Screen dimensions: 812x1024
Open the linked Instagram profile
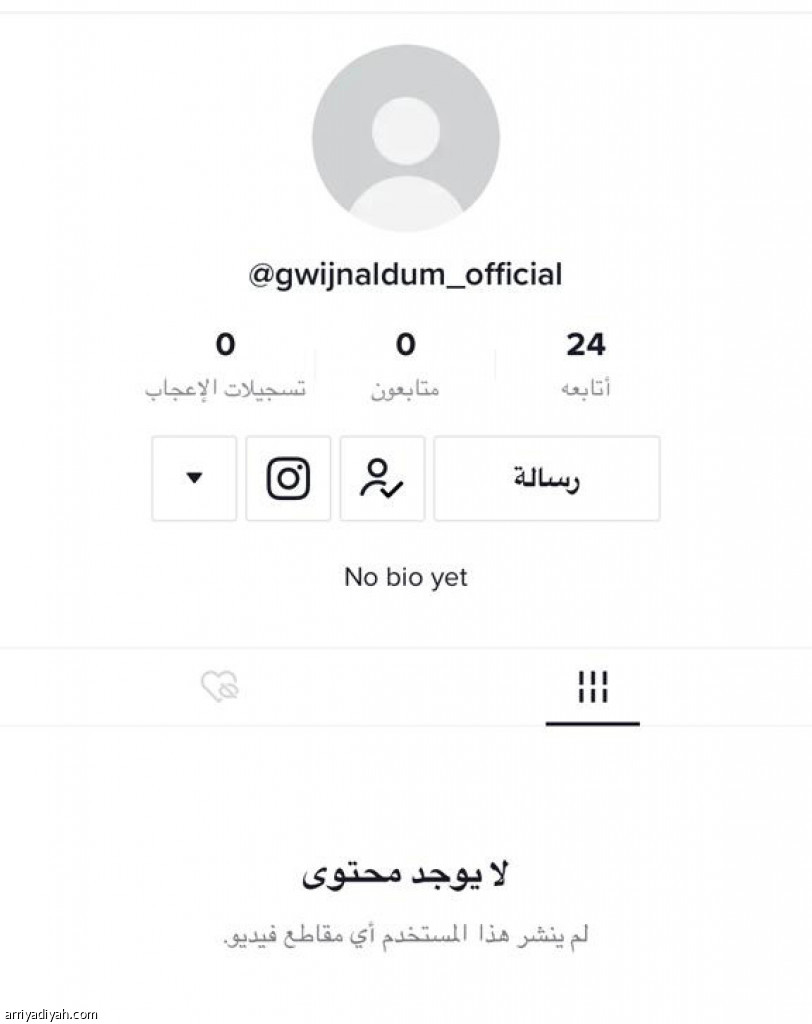[288, 478]
